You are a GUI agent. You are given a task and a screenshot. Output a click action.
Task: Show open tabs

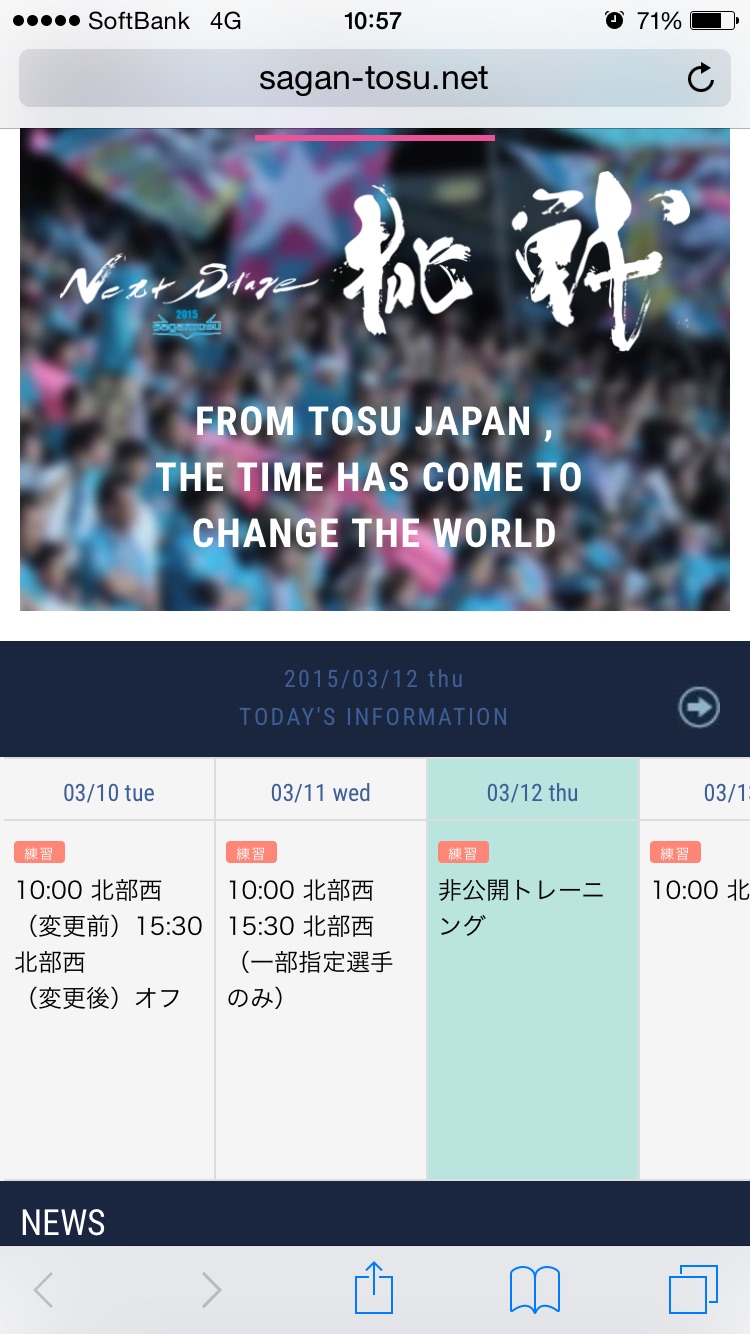pyautogui.click(x=693, y=1289)
